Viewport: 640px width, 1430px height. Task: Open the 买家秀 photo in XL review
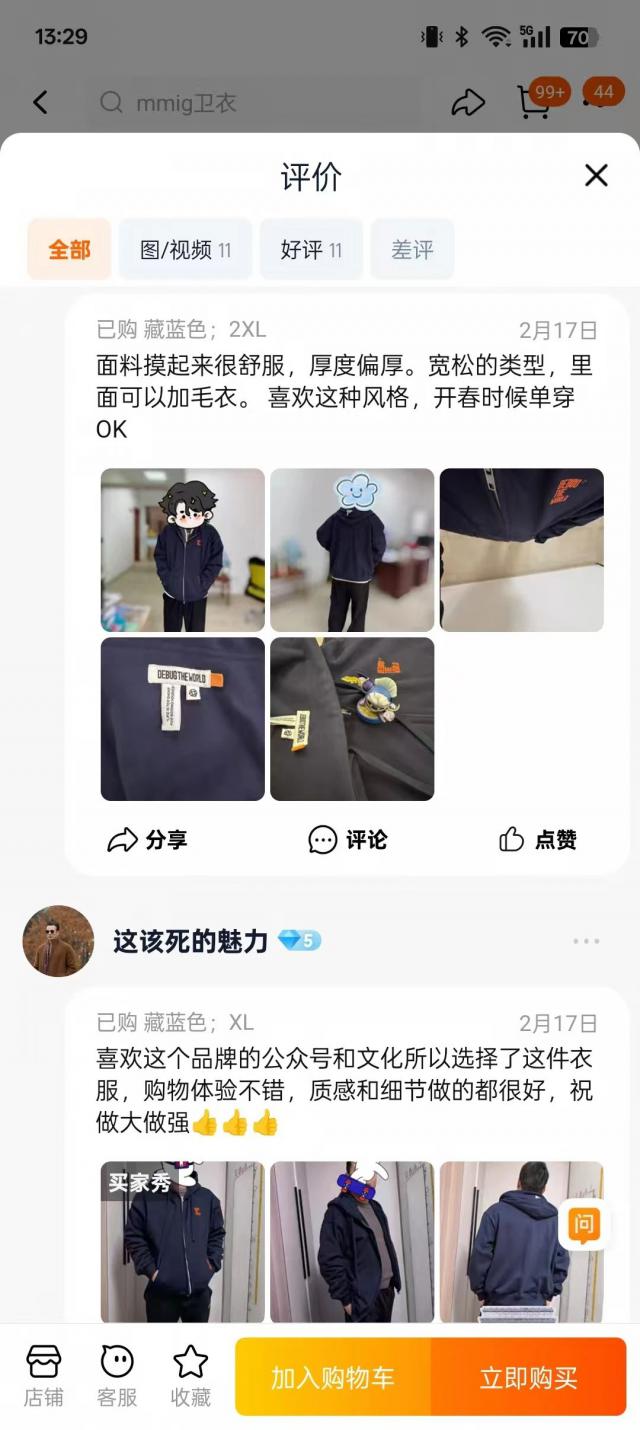(x=182, y=1241)
